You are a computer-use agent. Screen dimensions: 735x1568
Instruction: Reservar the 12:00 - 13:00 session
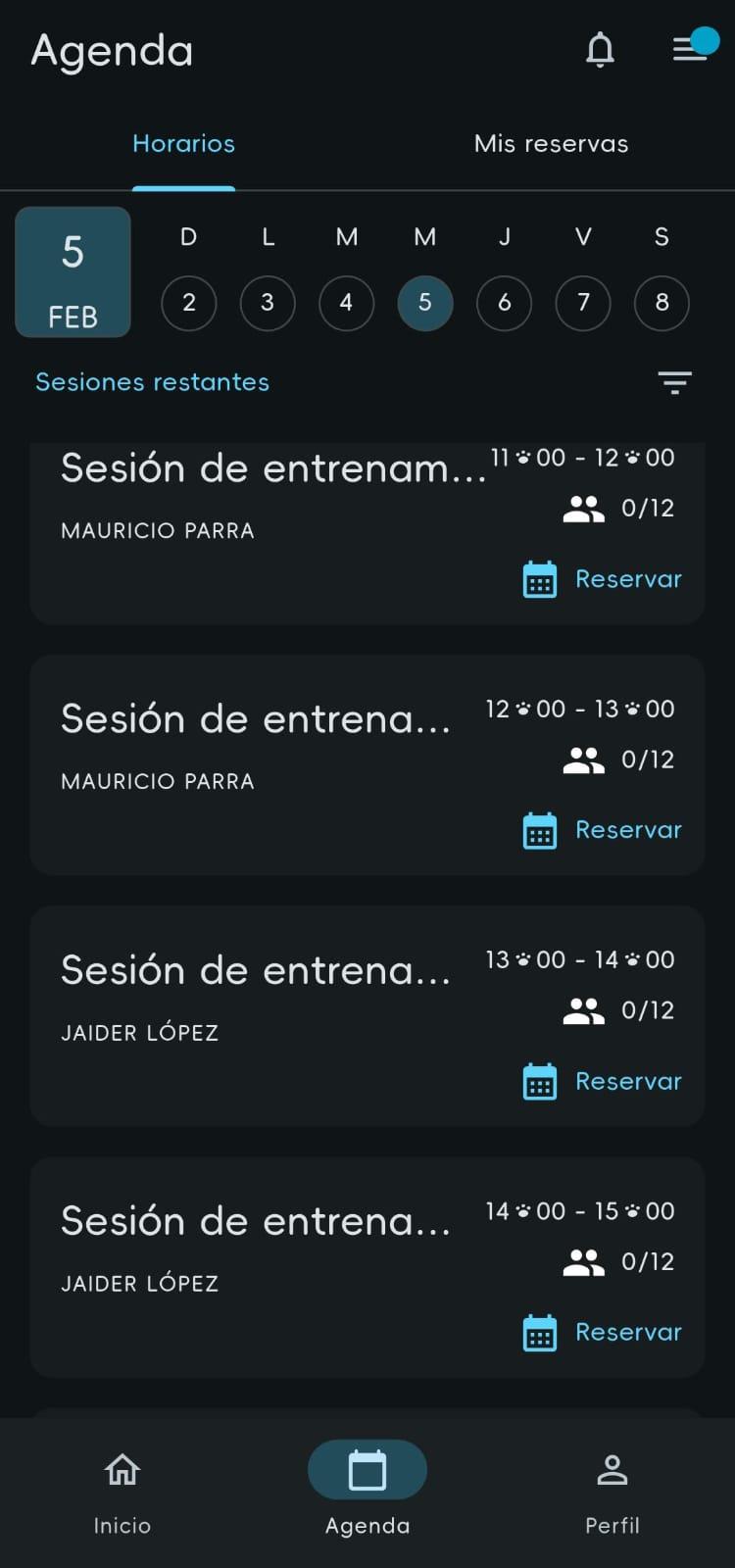point(603,830)
